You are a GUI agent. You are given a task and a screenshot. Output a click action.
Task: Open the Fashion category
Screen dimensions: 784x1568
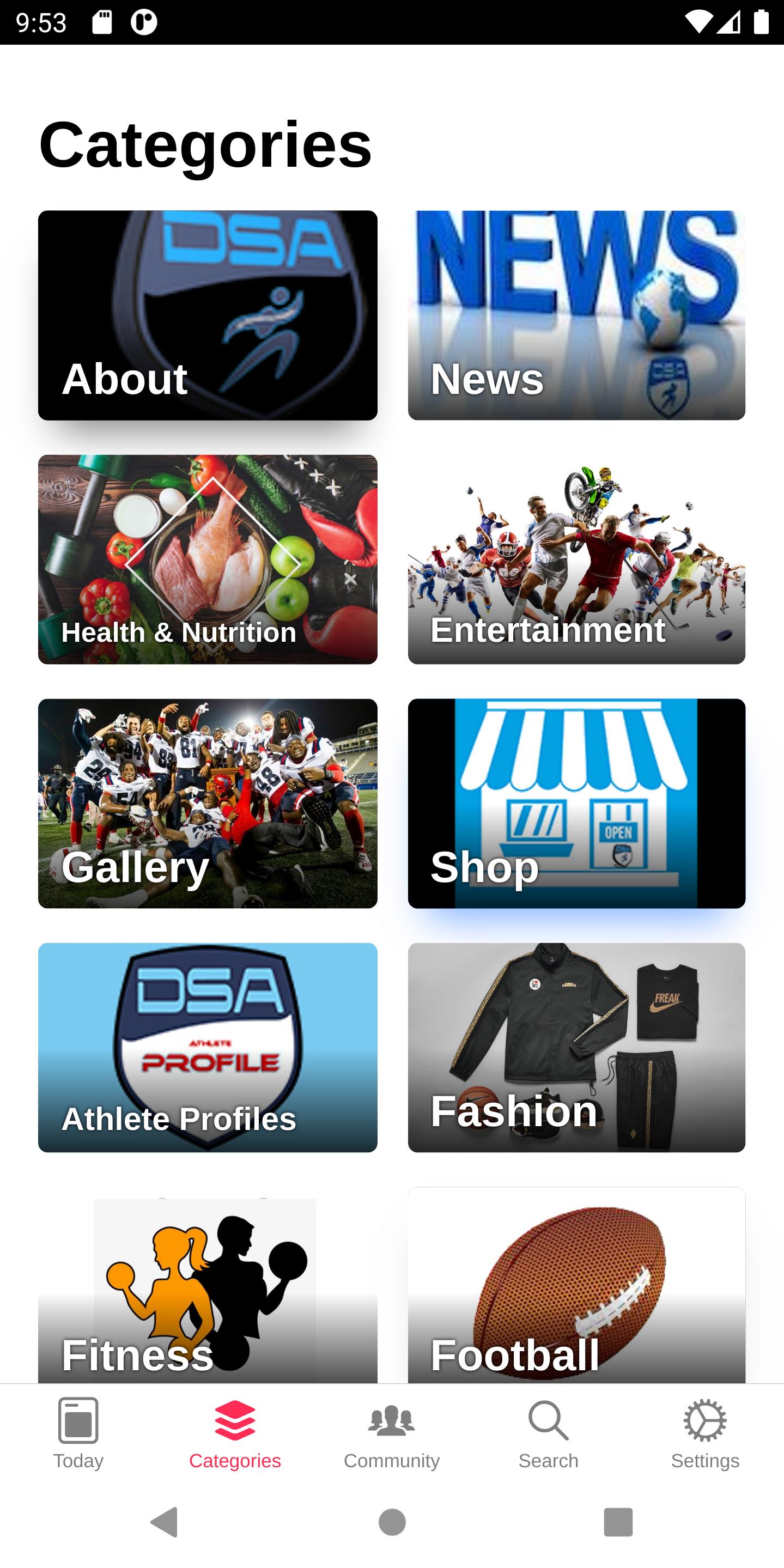point(576,1048)
